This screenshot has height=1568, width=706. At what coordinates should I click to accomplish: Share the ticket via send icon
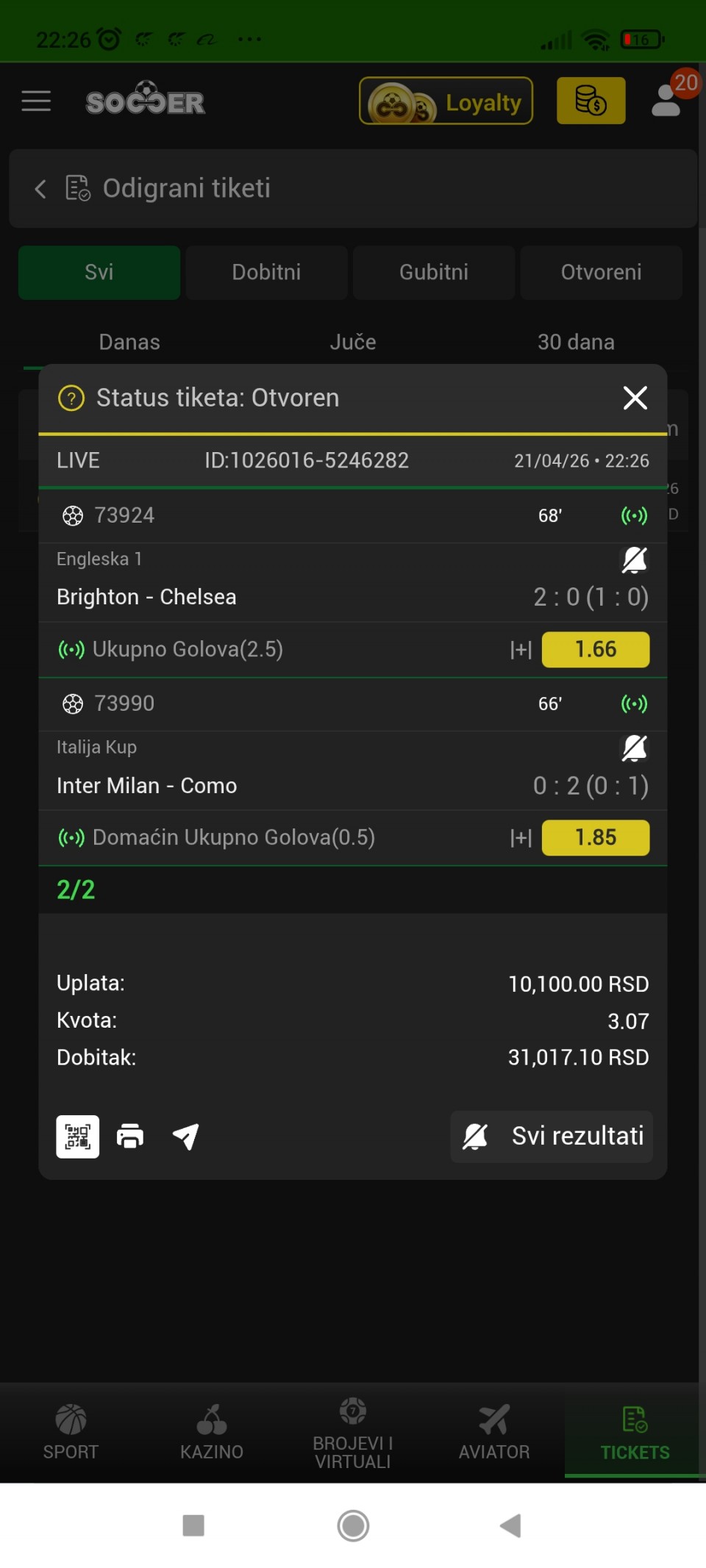(x=185, y=1136)
